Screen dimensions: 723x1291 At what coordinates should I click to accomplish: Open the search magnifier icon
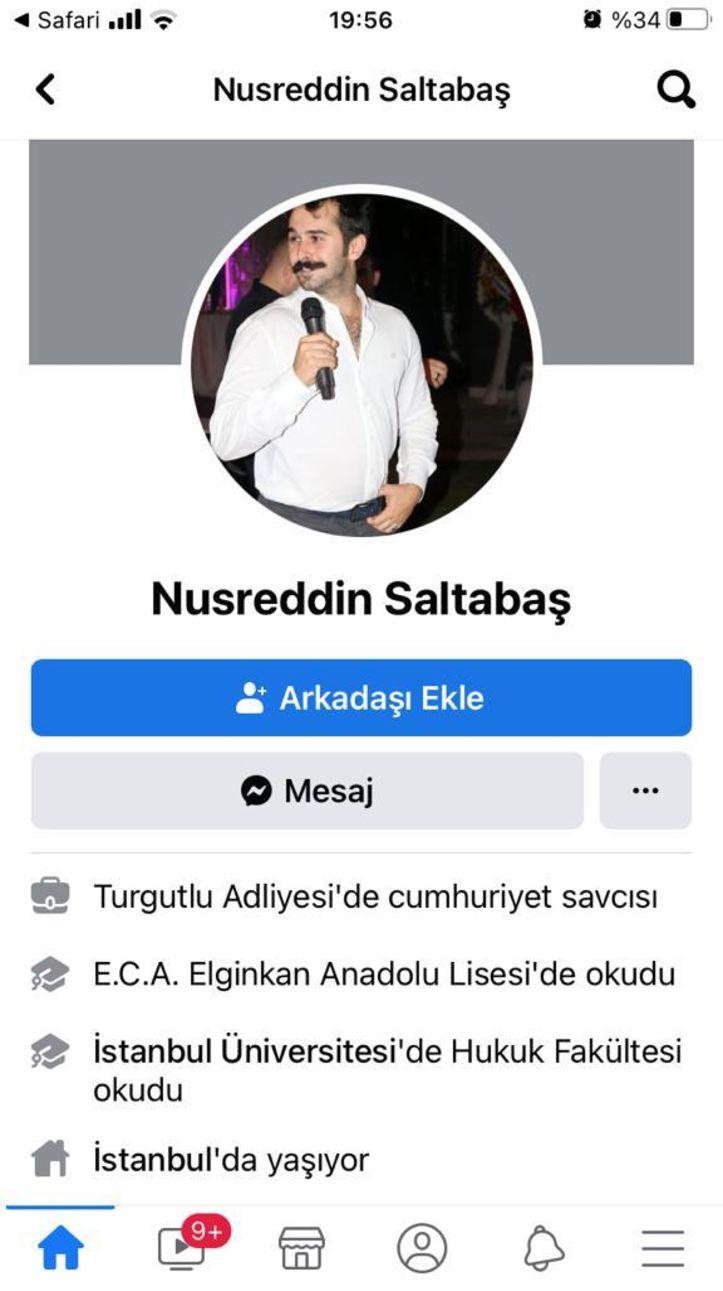coord(676,90)
